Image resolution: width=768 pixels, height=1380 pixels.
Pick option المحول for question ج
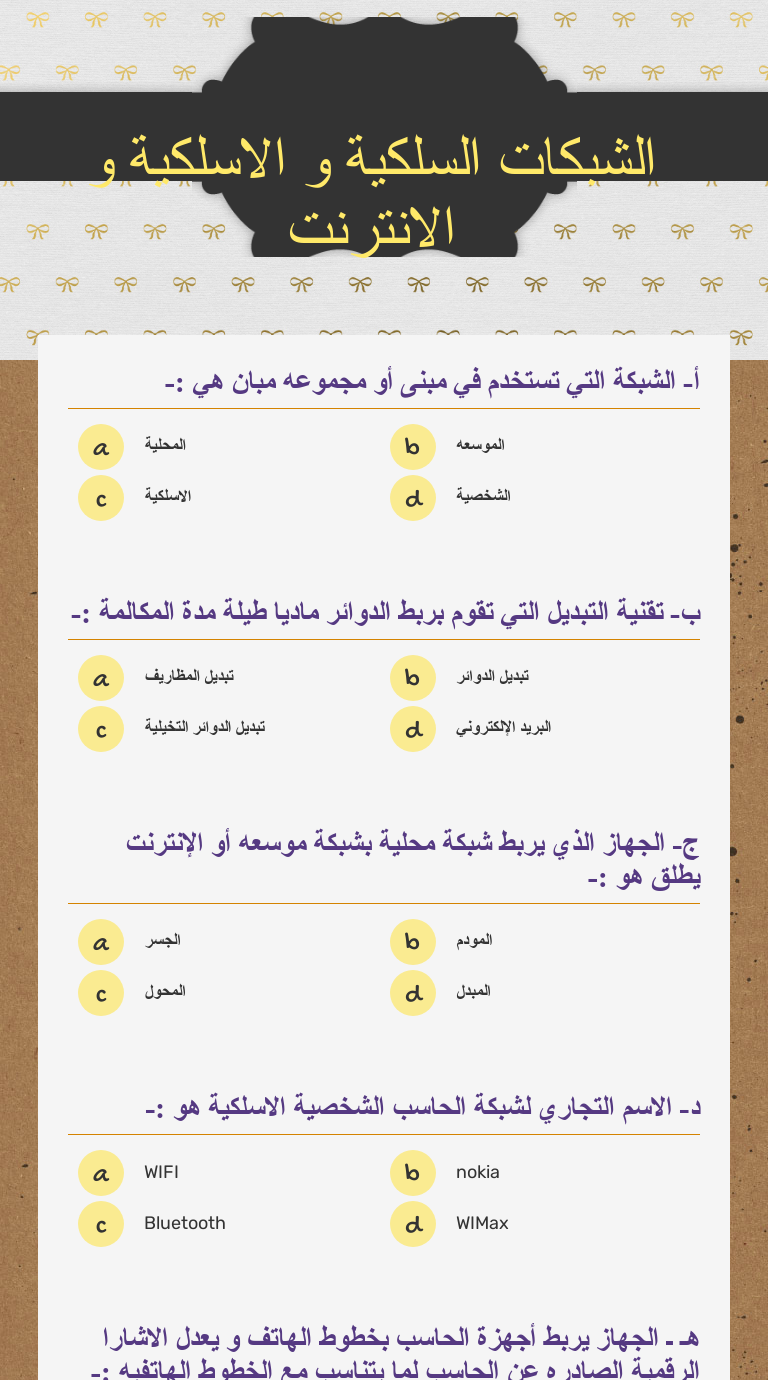coord(101,993)
